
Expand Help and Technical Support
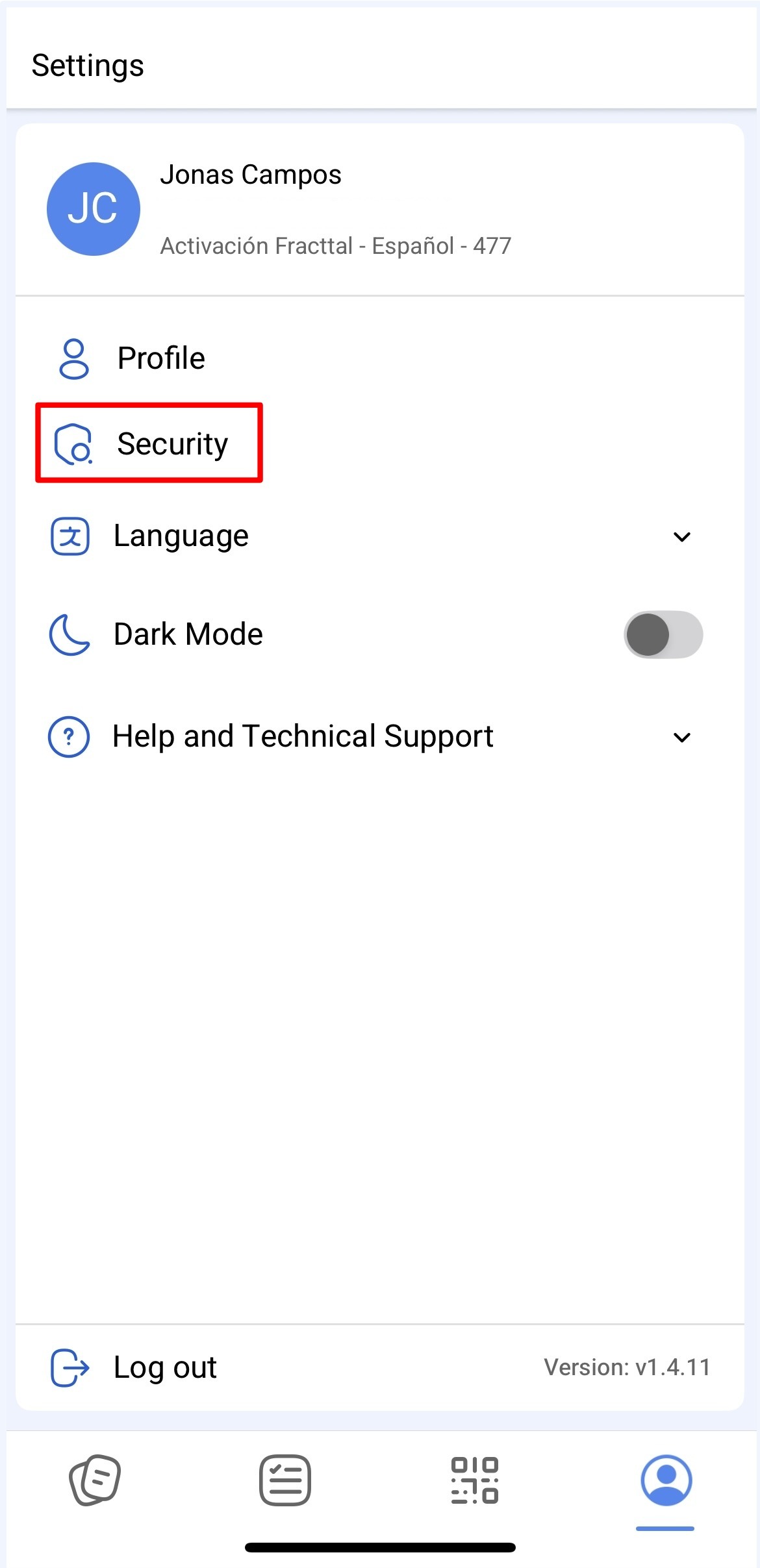click(x=380, y=737)
